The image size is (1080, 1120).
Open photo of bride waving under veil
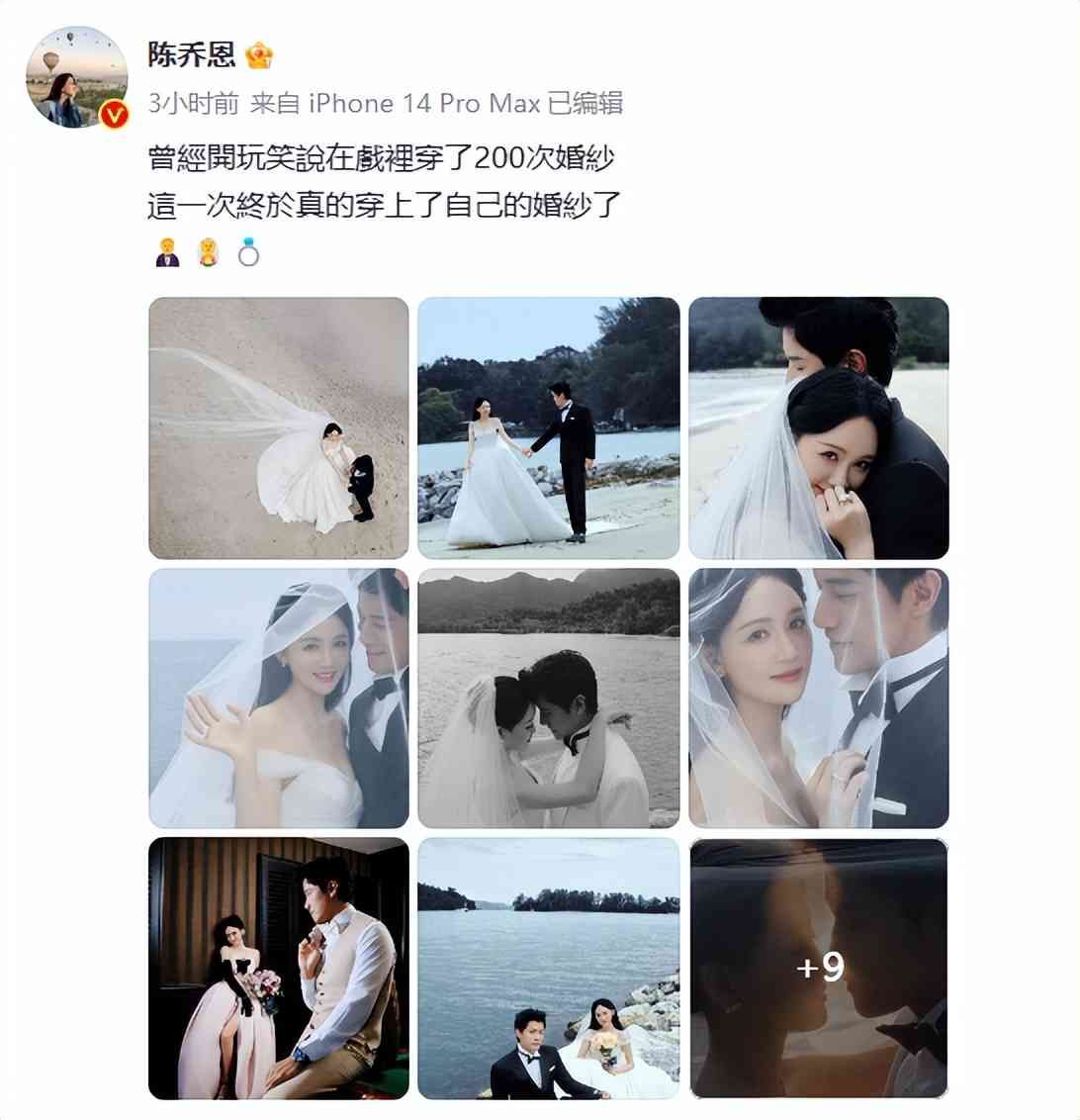point(278,698)
